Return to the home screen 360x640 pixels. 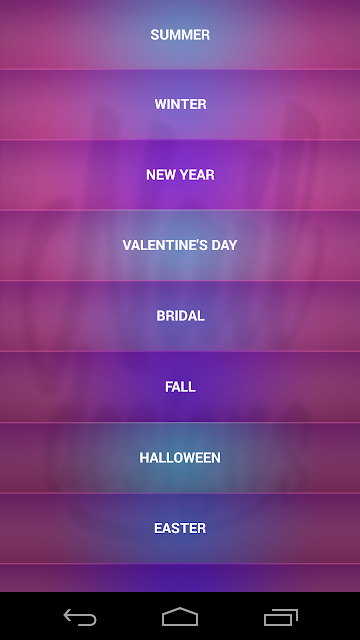pyautogui.click(x=180, y=617)
